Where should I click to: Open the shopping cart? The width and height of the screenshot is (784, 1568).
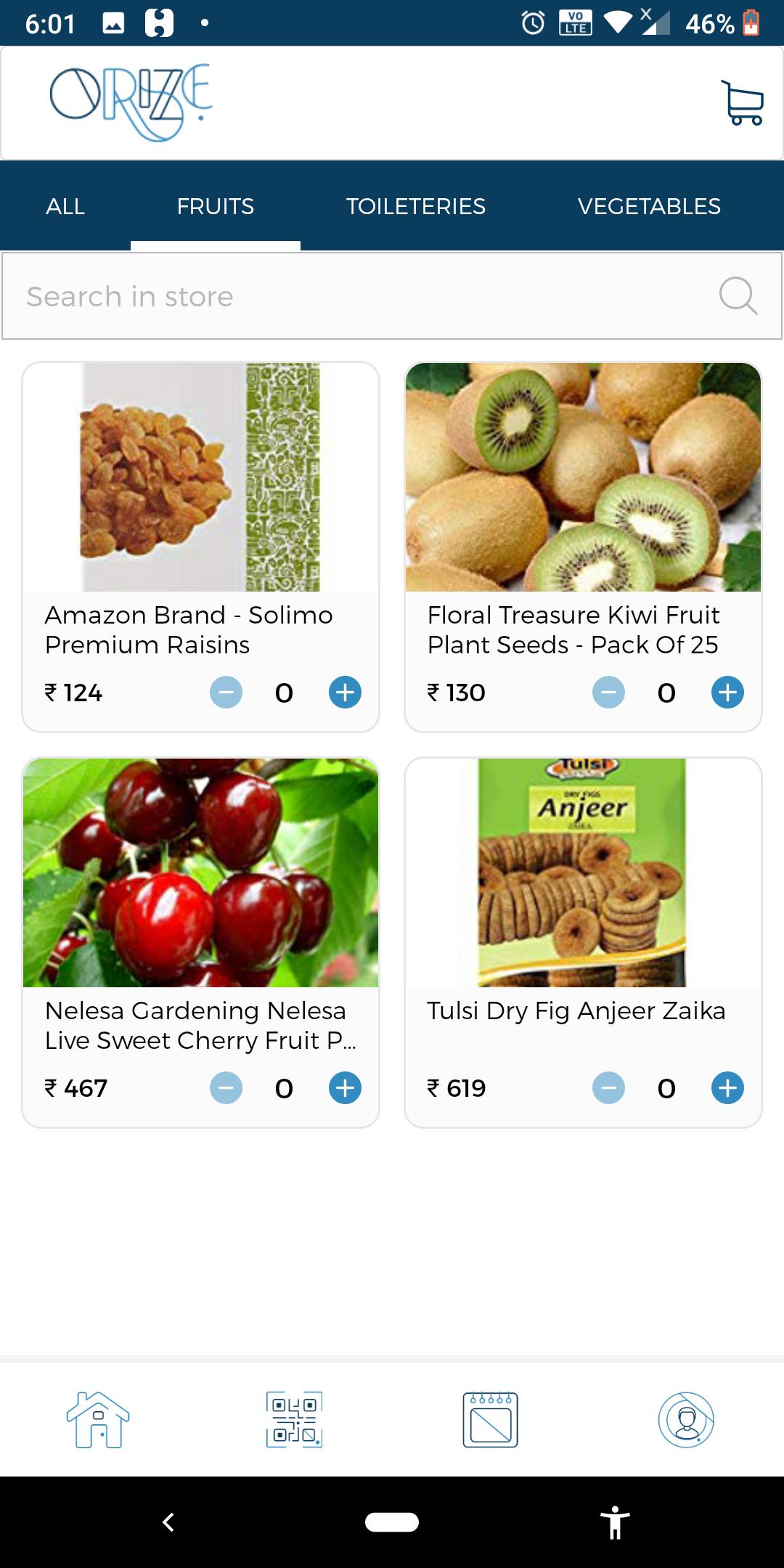pos(742,102)
